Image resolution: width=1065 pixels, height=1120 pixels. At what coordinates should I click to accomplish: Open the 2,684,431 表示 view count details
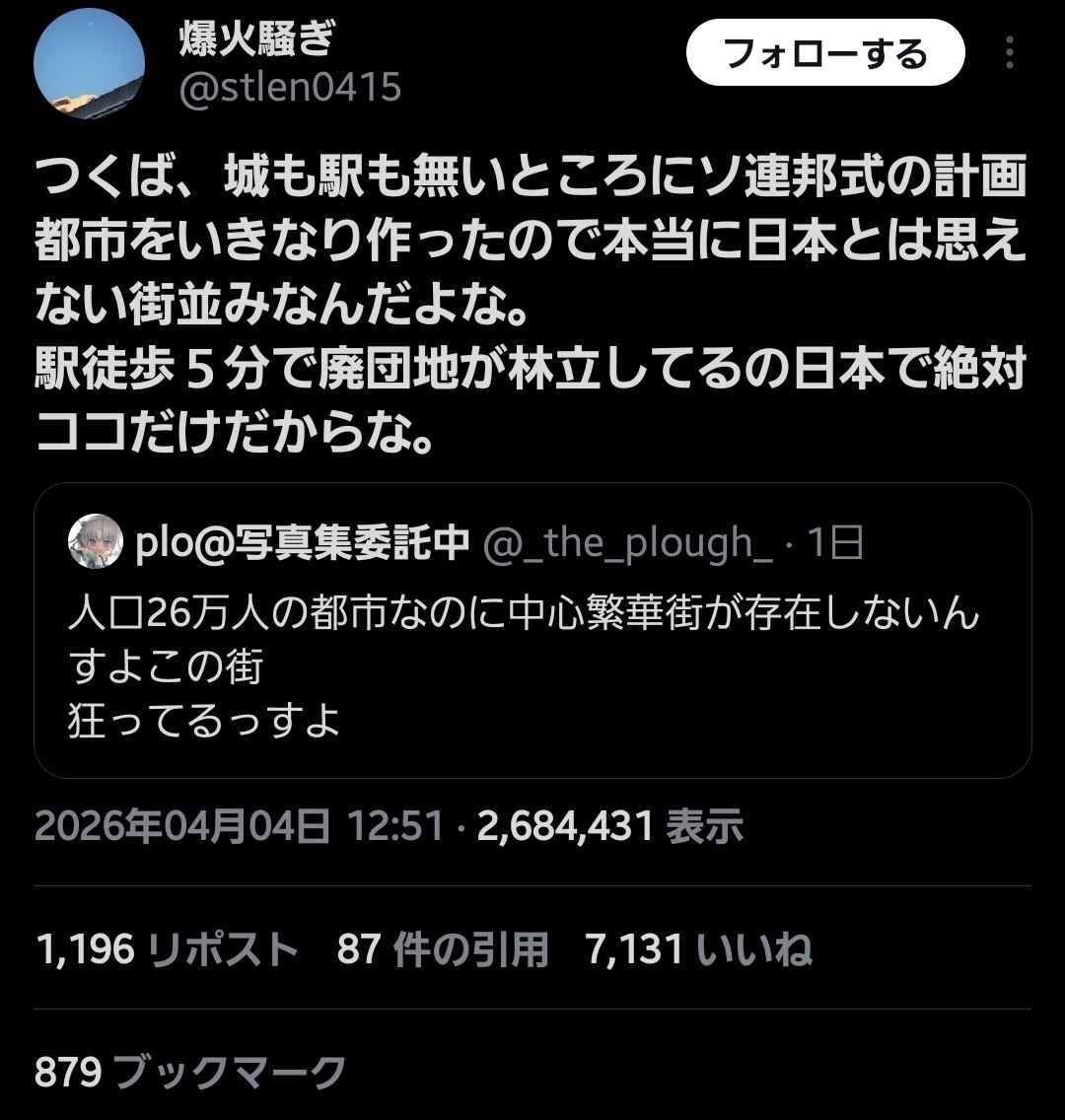click(x=609, y=827)
